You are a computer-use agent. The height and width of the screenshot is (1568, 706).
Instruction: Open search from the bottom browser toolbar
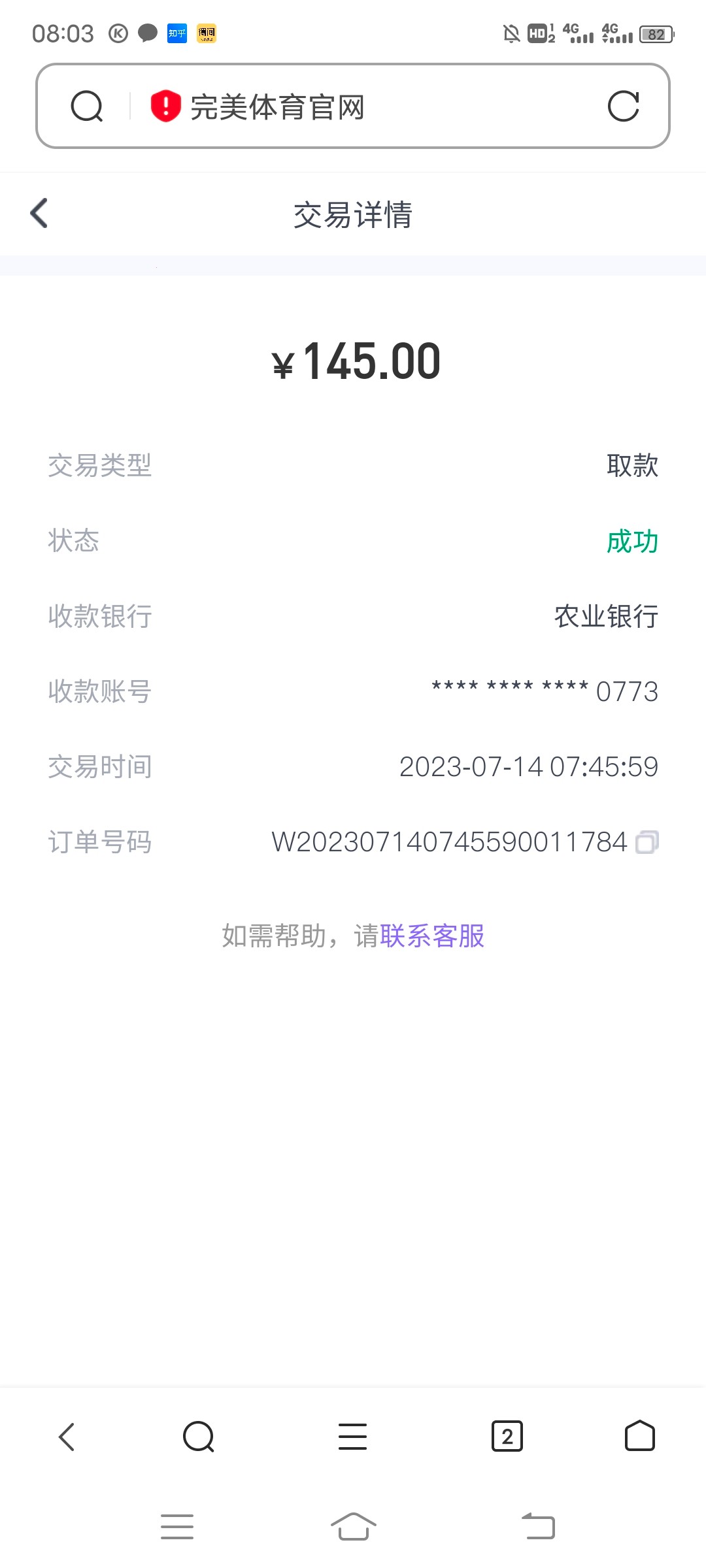pyautogui.click(x=199, y=1437)
